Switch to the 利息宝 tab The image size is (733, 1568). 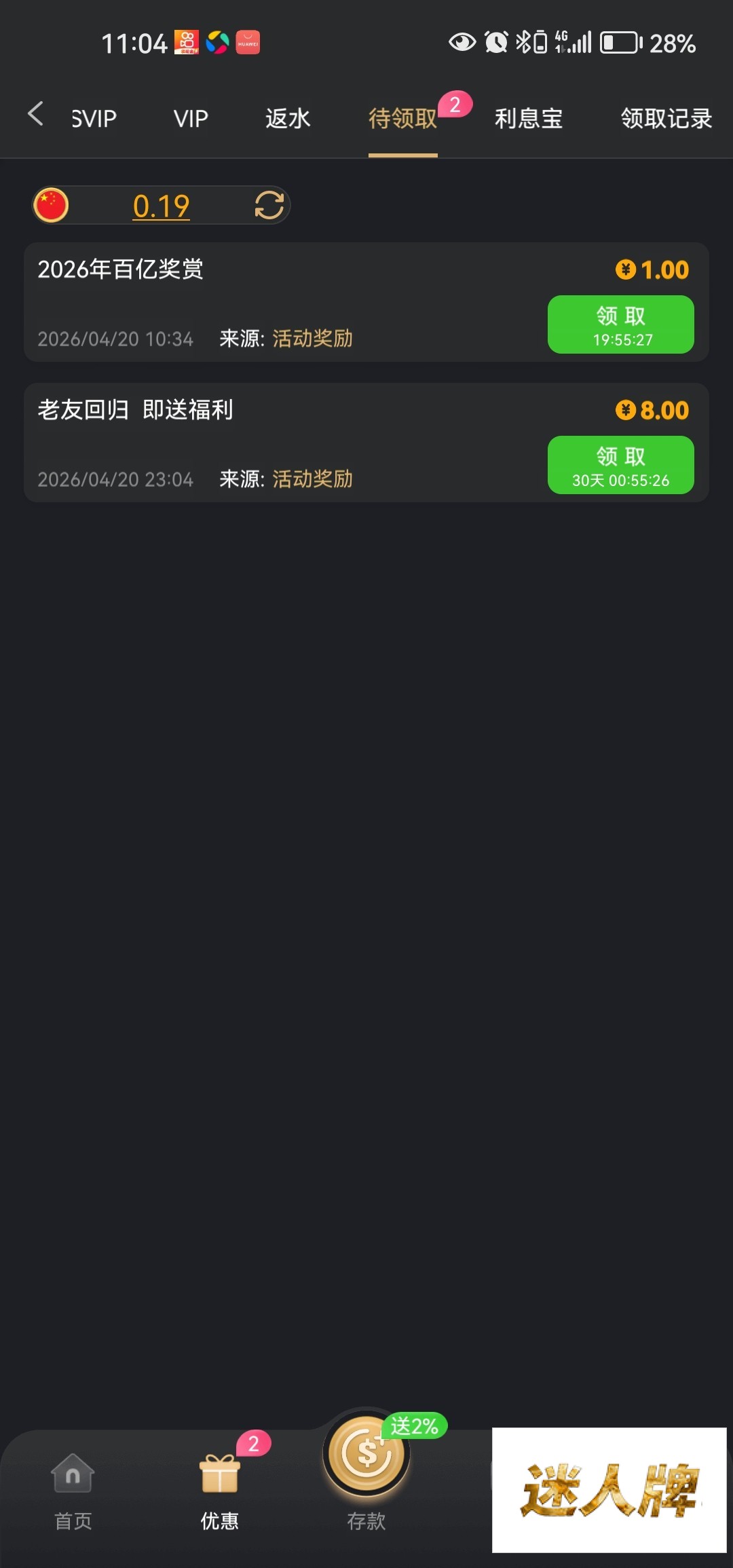[x=529, y=119]
